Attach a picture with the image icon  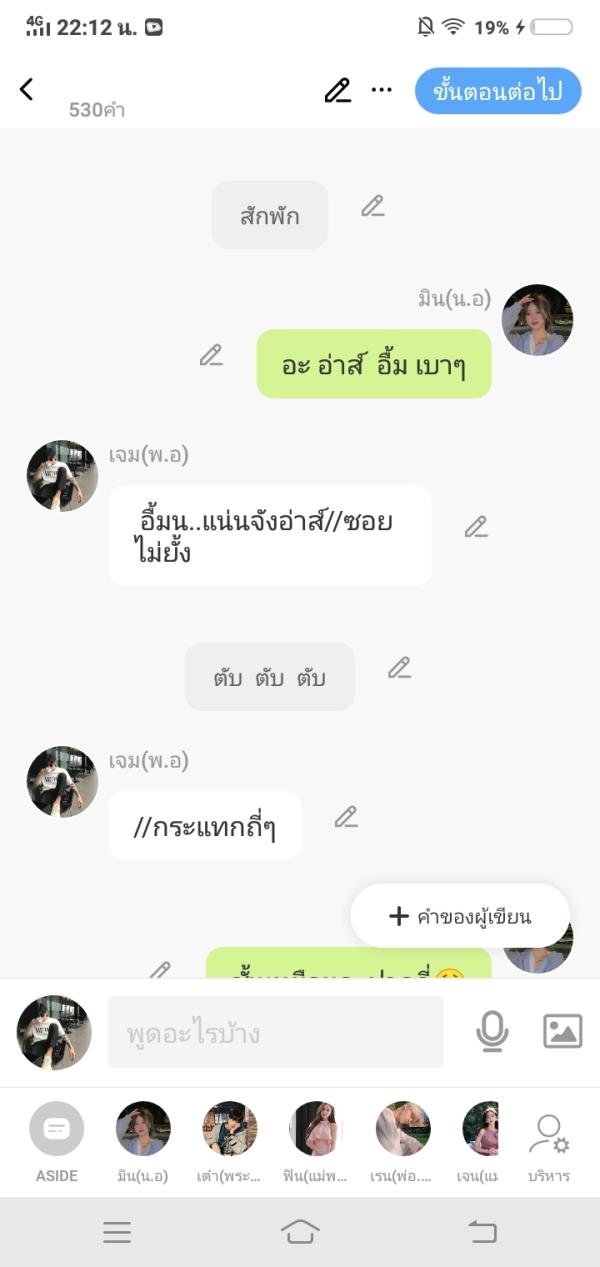tap(562, 1031)
